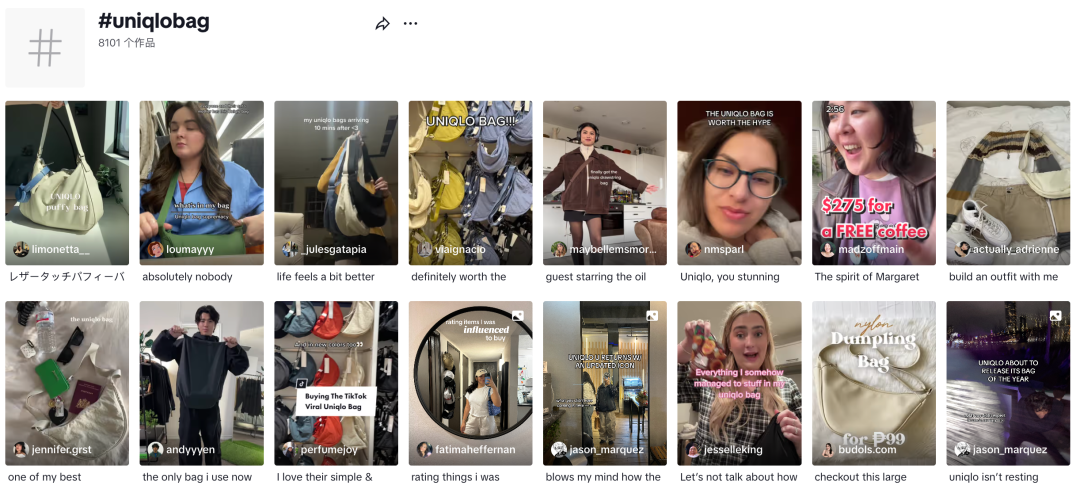This screenshot has height=489, width=1080.
Task: Open jason_marquez's Uniqlo U returns post
Action: point(604,382)
